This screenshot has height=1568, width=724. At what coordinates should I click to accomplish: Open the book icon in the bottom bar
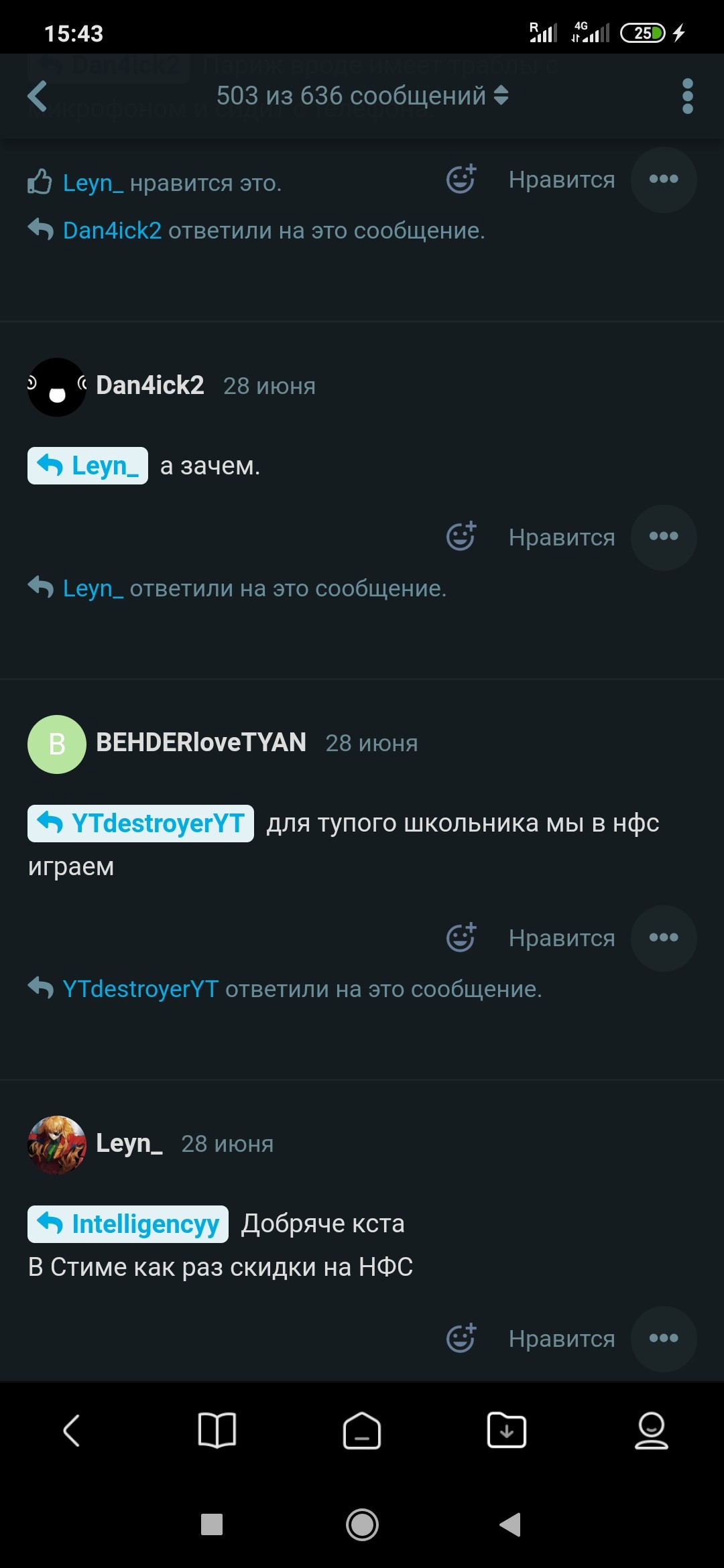[x=217, y=1430]
